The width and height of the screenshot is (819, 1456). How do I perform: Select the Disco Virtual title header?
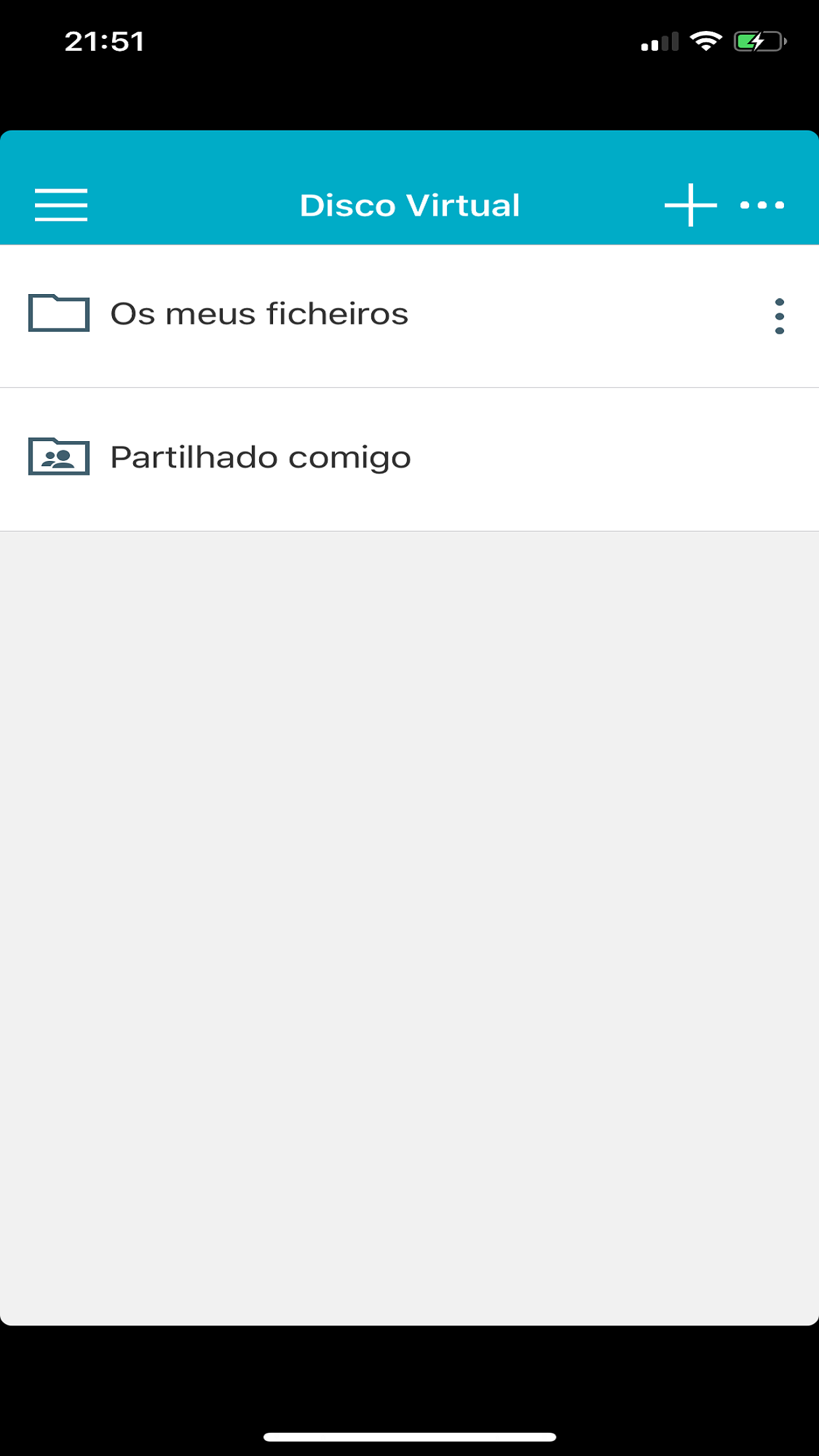[x=409, y=204]
